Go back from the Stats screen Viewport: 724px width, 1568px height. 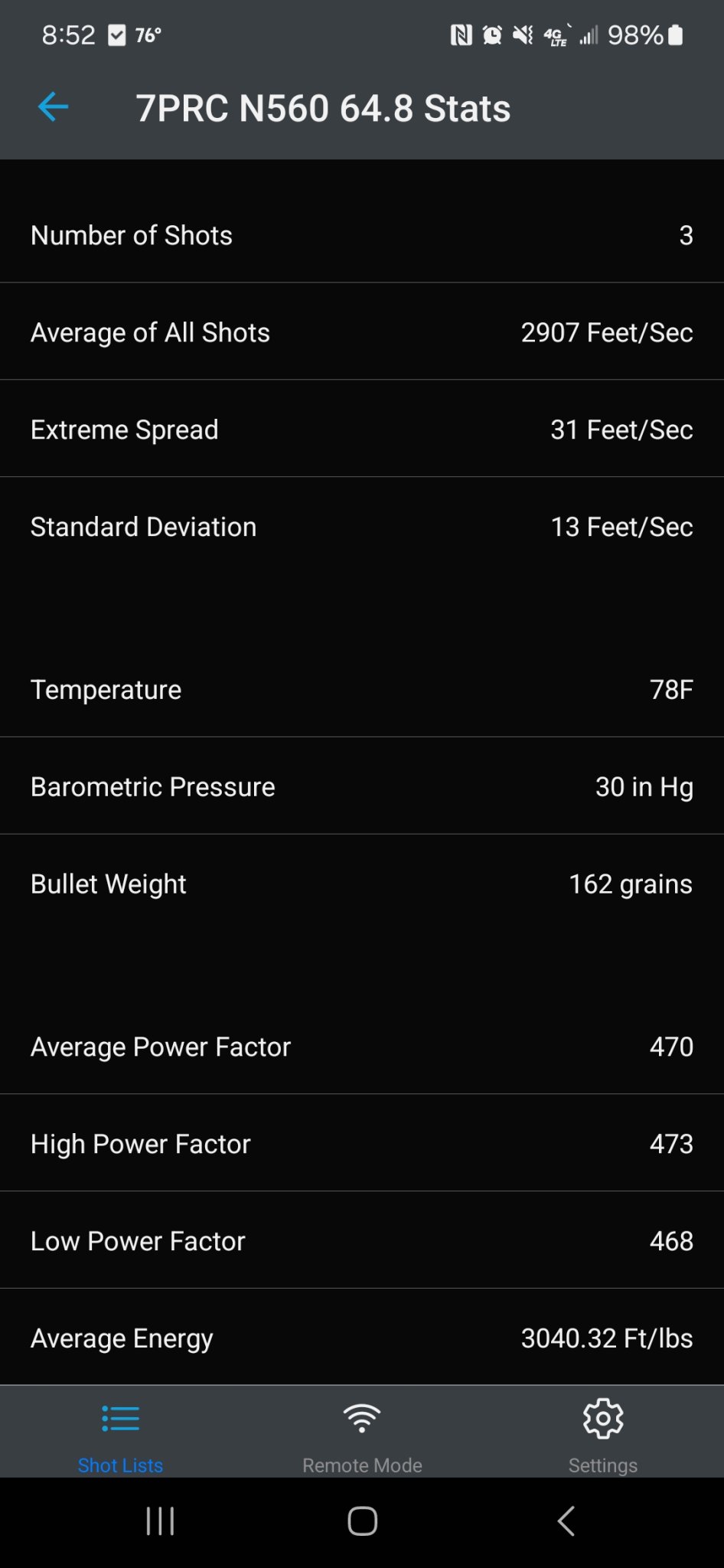(54, 107)
